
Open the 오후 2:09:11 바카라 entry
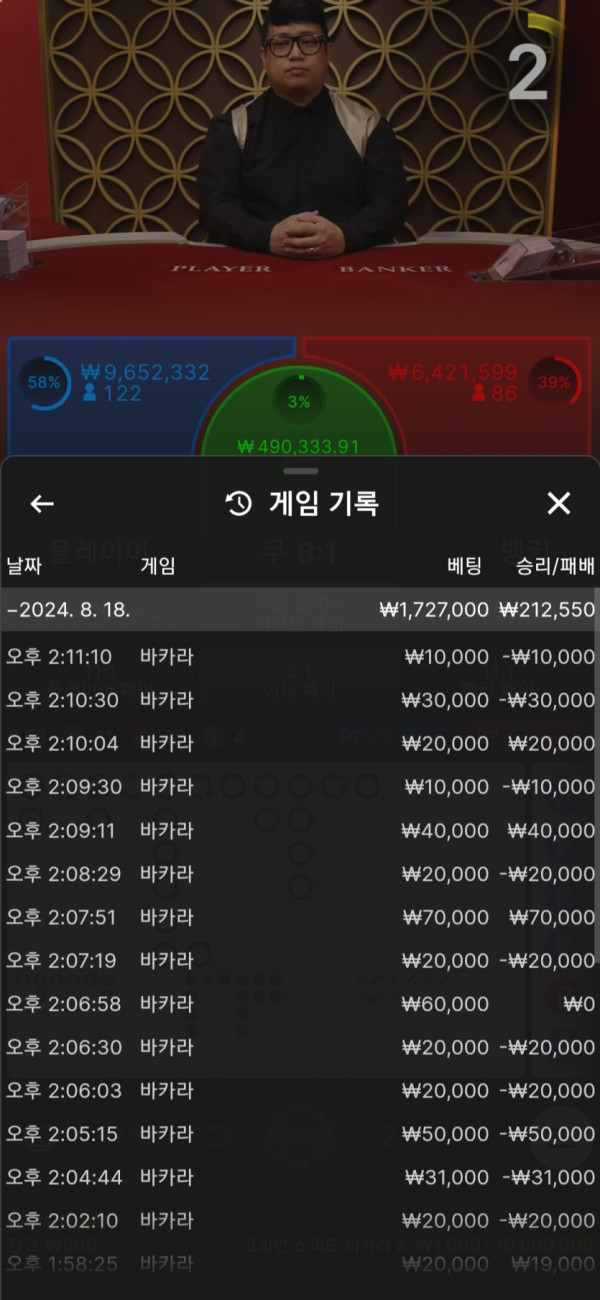(300, 830)
